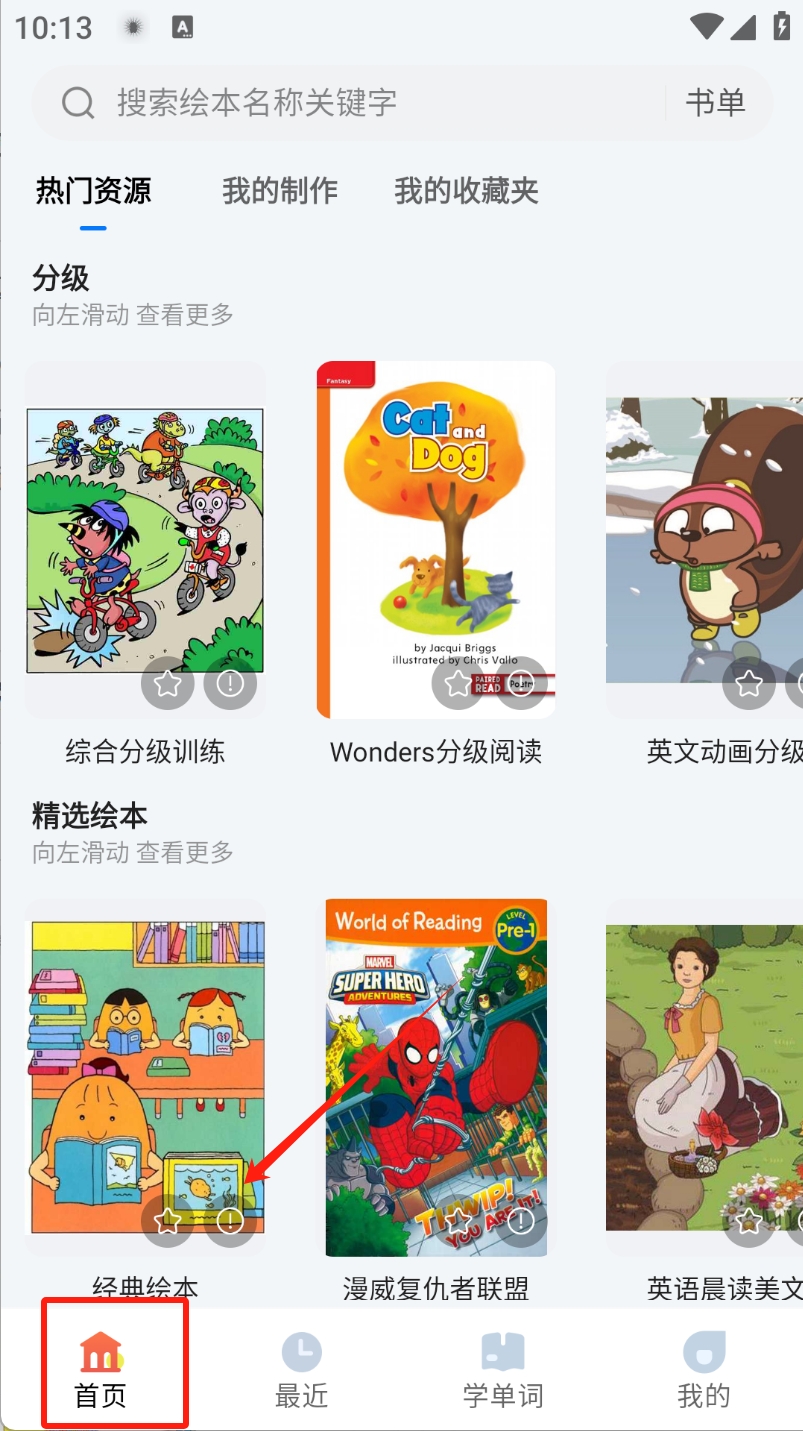
Task: Favorite Wonders分级阅读 with the star icon
Action: pyautogui.click(x=458, y=684)
